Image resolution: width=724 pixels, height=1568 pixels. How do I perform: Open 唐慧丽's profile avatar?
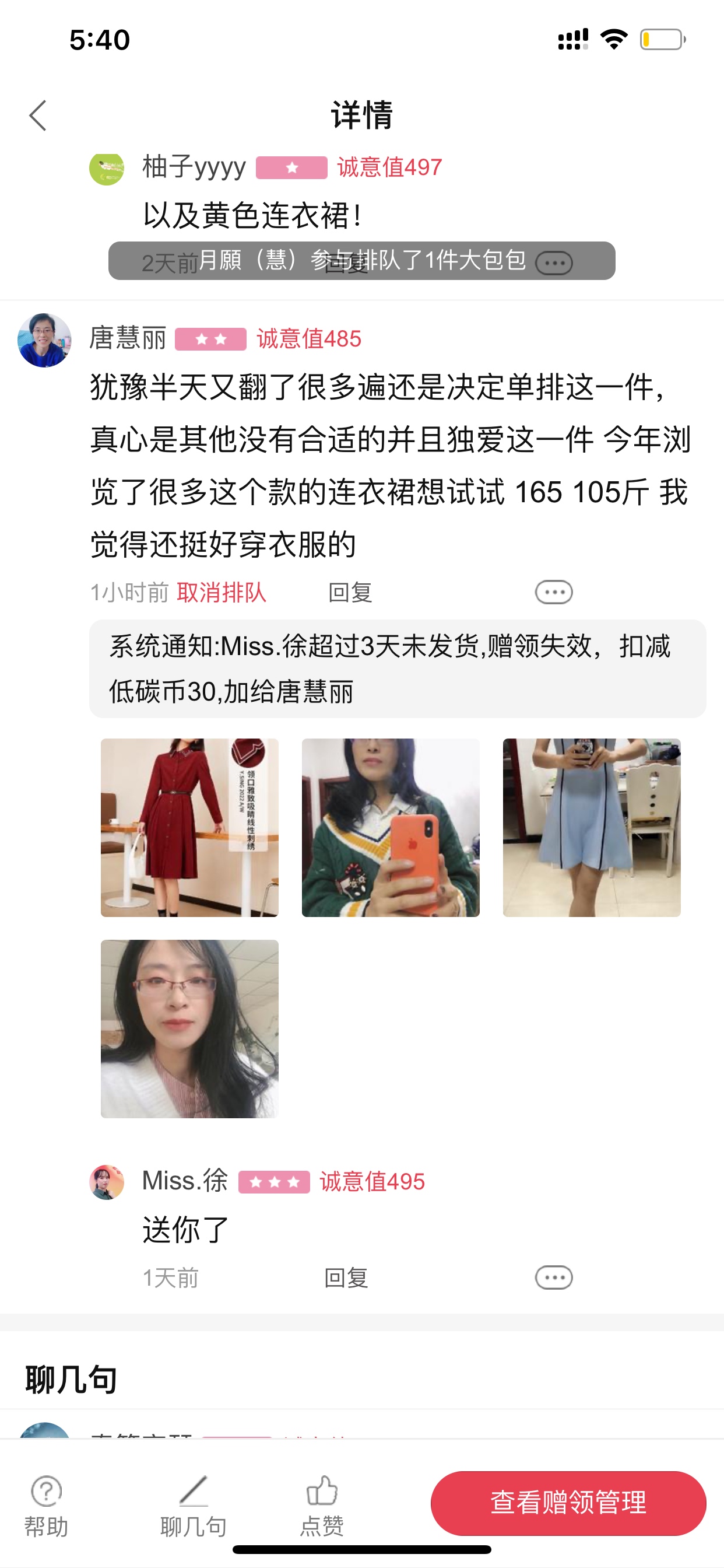44,340
